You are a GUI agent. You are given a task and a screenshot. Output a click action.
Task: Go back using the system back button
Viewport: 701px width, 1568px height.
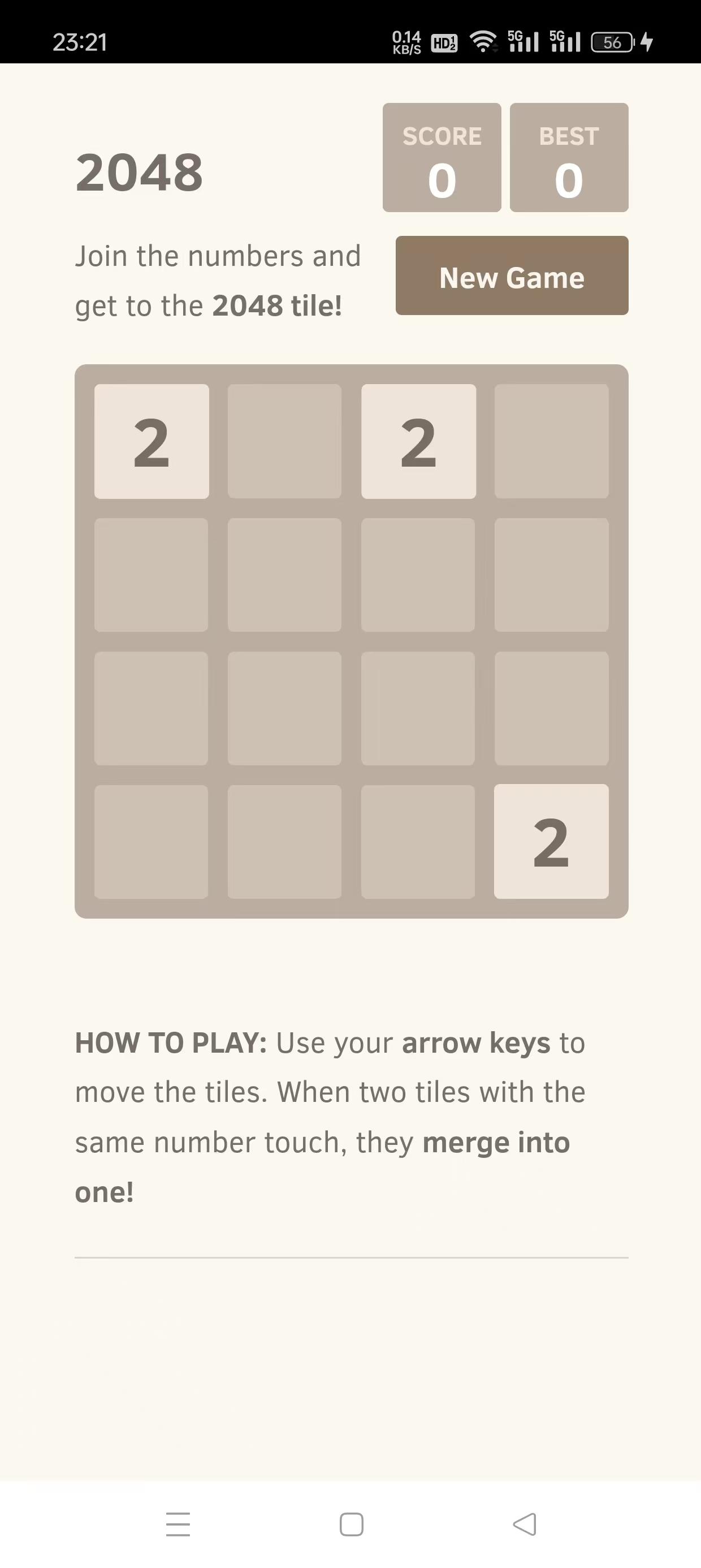(x=525, y=1524)
